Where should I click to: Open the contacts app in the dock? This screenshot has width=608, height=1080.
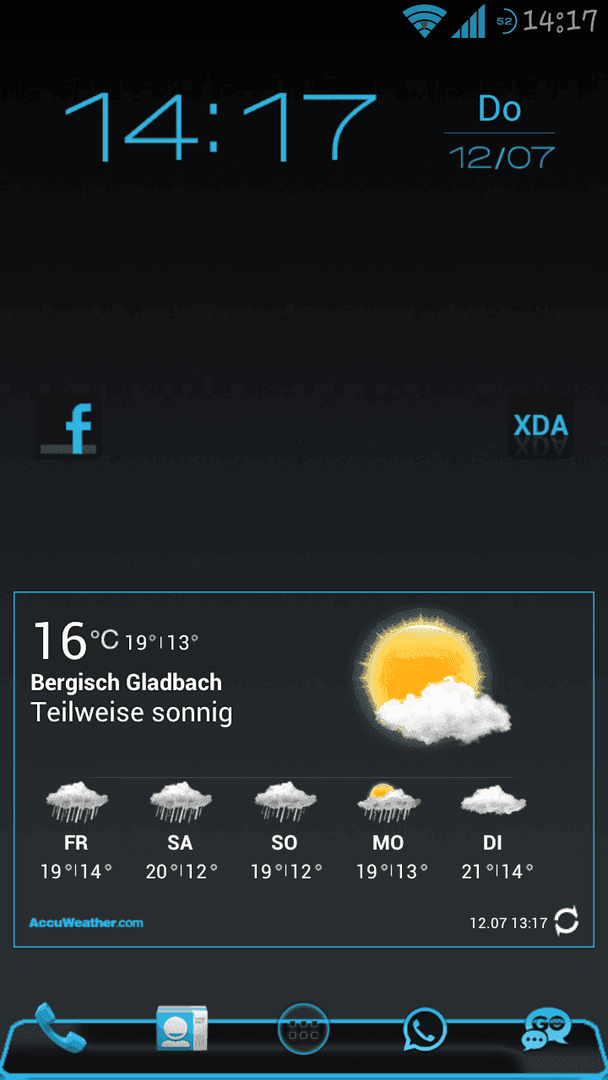pos(181,1028)
